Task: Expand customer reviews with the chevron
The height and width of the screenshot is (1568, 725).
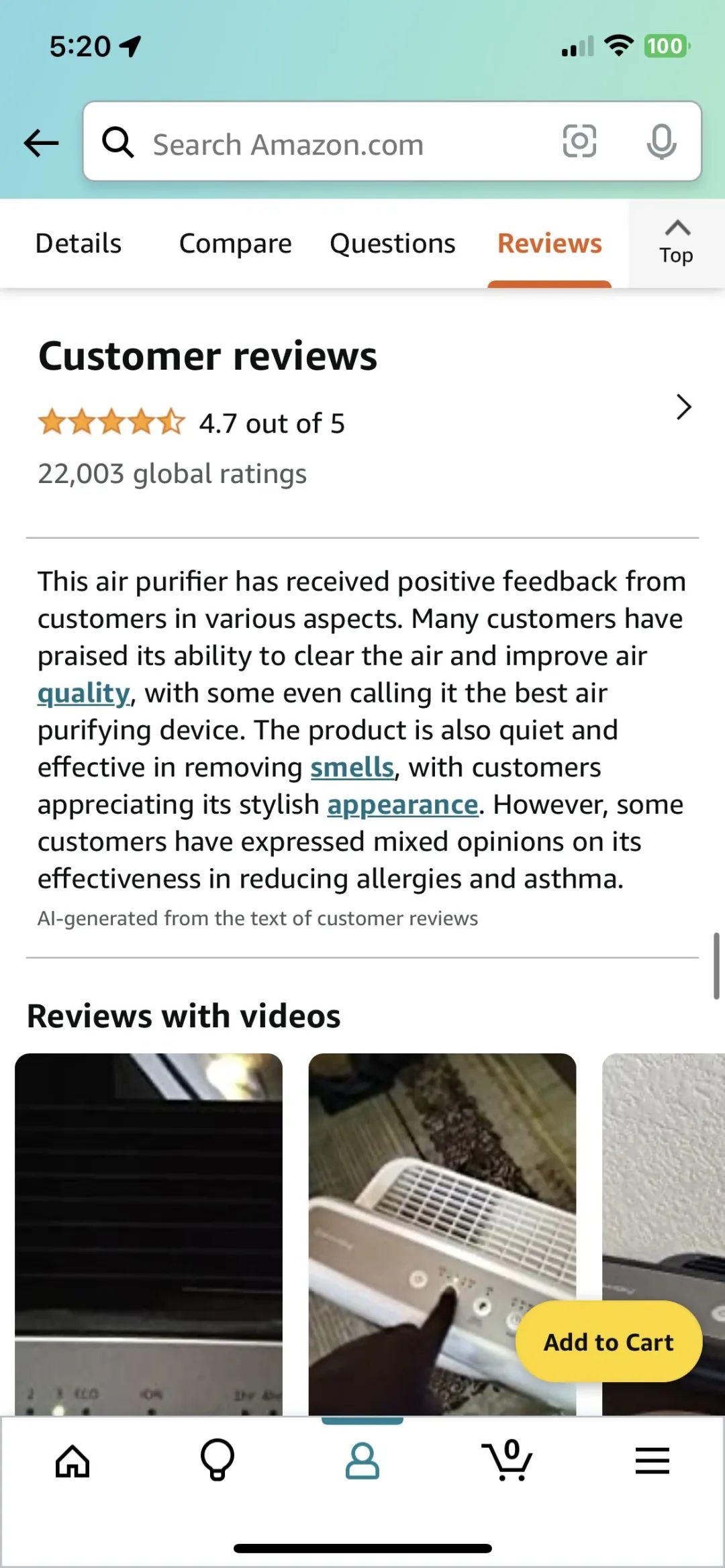Action: coord(683,407)
